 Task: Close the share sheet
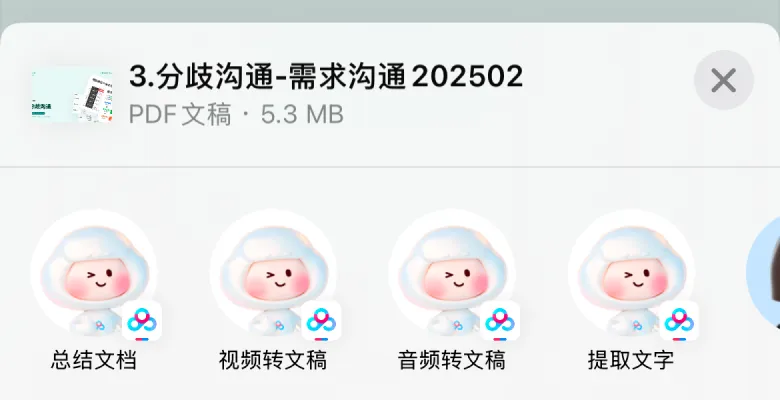(x=723, y=80)
